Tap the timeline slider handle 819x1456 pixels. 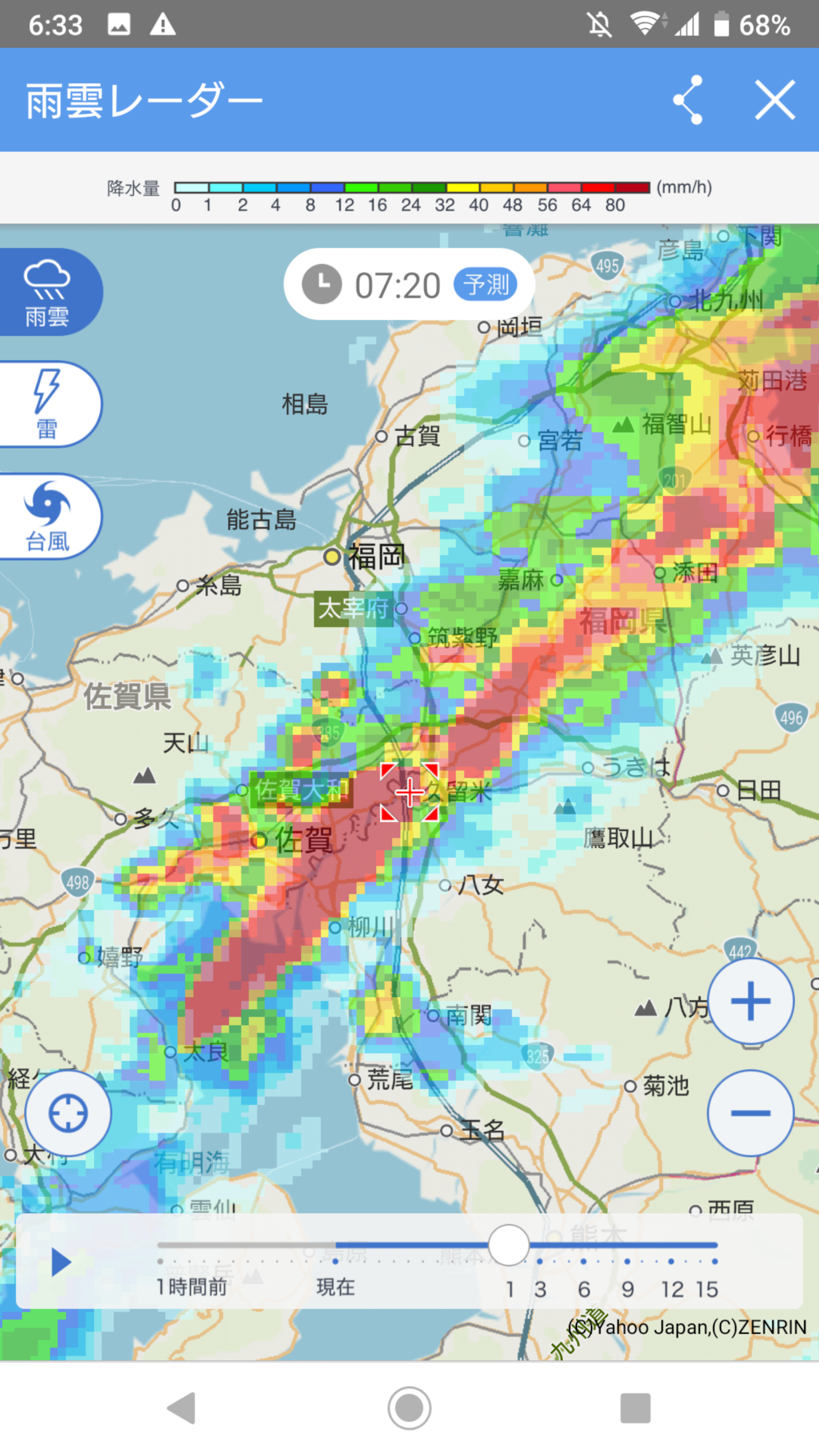point(509,1245)
